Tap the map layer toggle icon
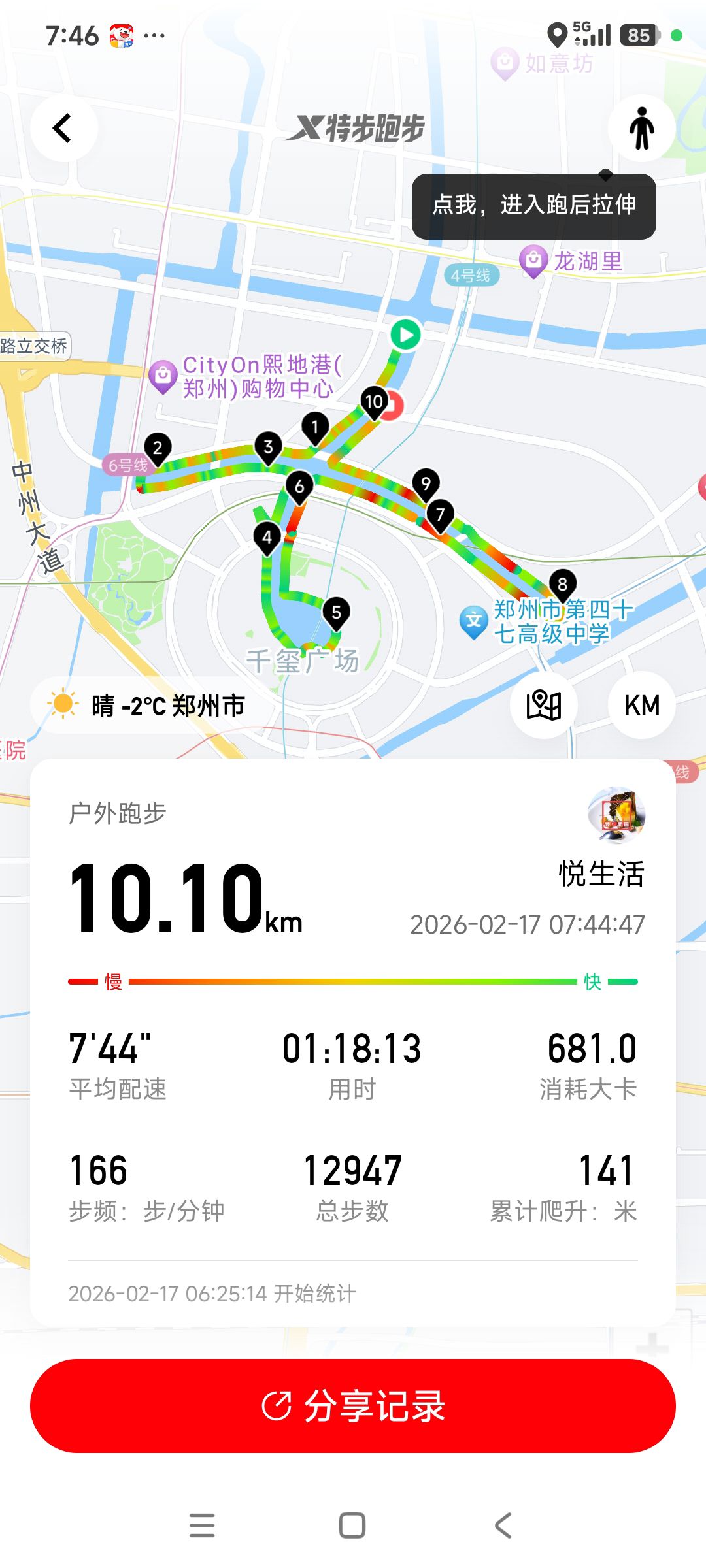706x1568 pixels. coord(543,705)
